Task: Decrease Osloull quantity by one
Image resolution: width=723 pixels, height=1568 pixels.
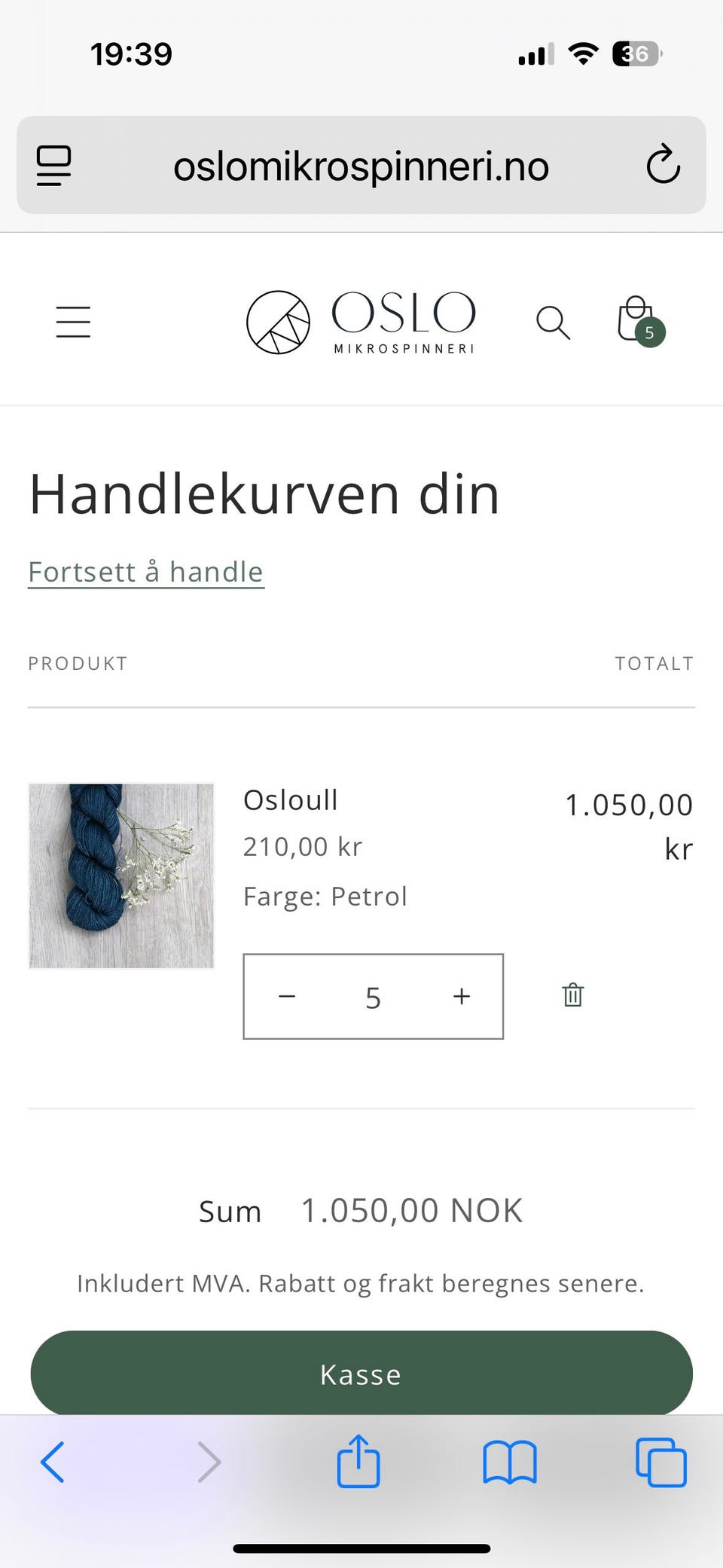Action: click(x=287, y=997)
